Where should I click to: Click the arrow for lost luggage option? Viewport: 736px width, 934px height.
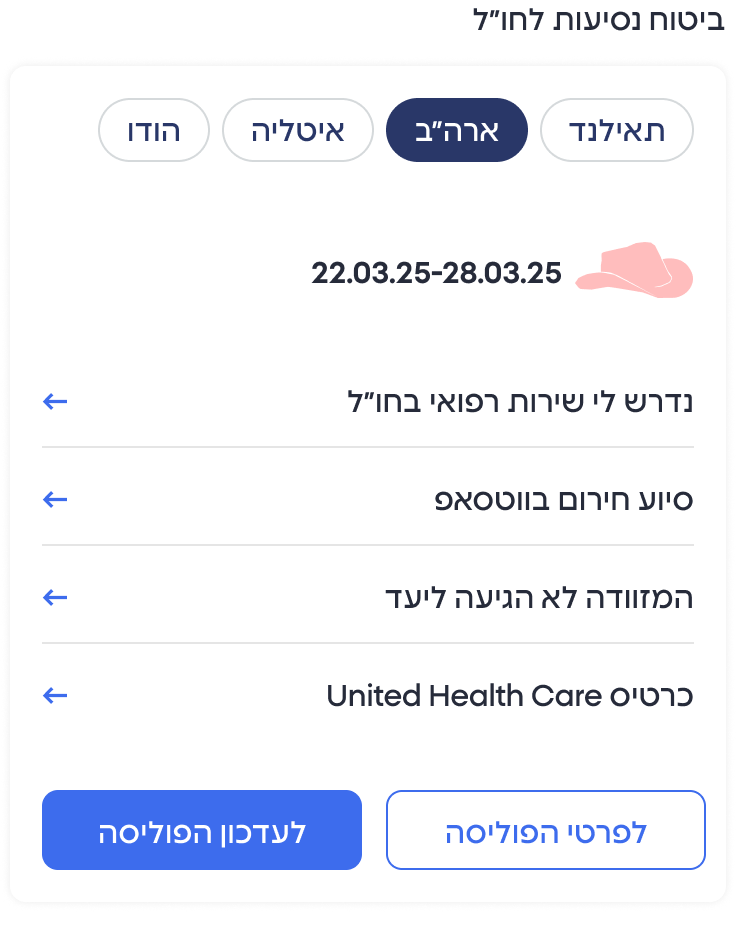click(55, 597)
